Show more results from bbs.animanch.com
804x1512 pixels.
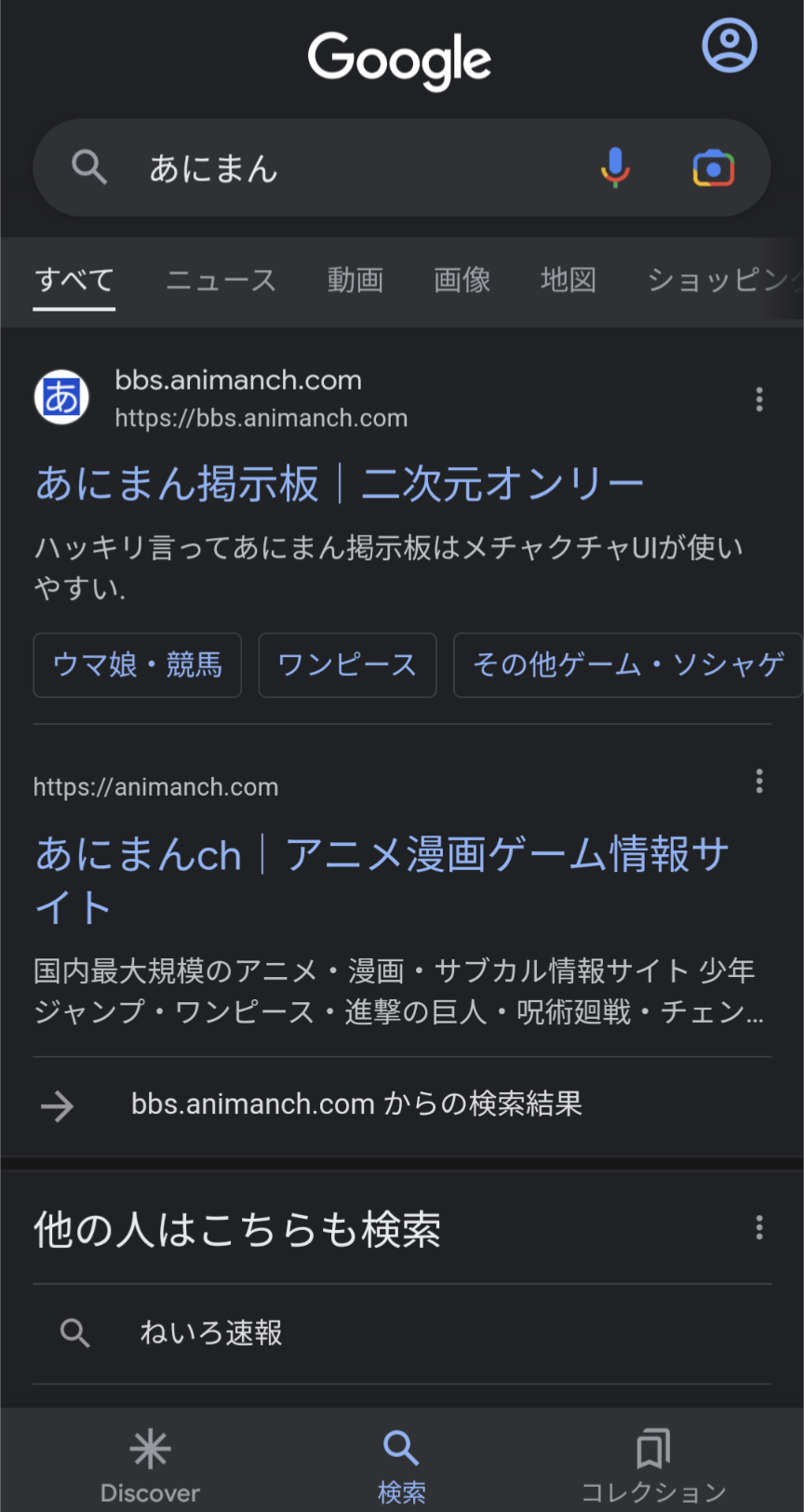tap(356, 1104)
